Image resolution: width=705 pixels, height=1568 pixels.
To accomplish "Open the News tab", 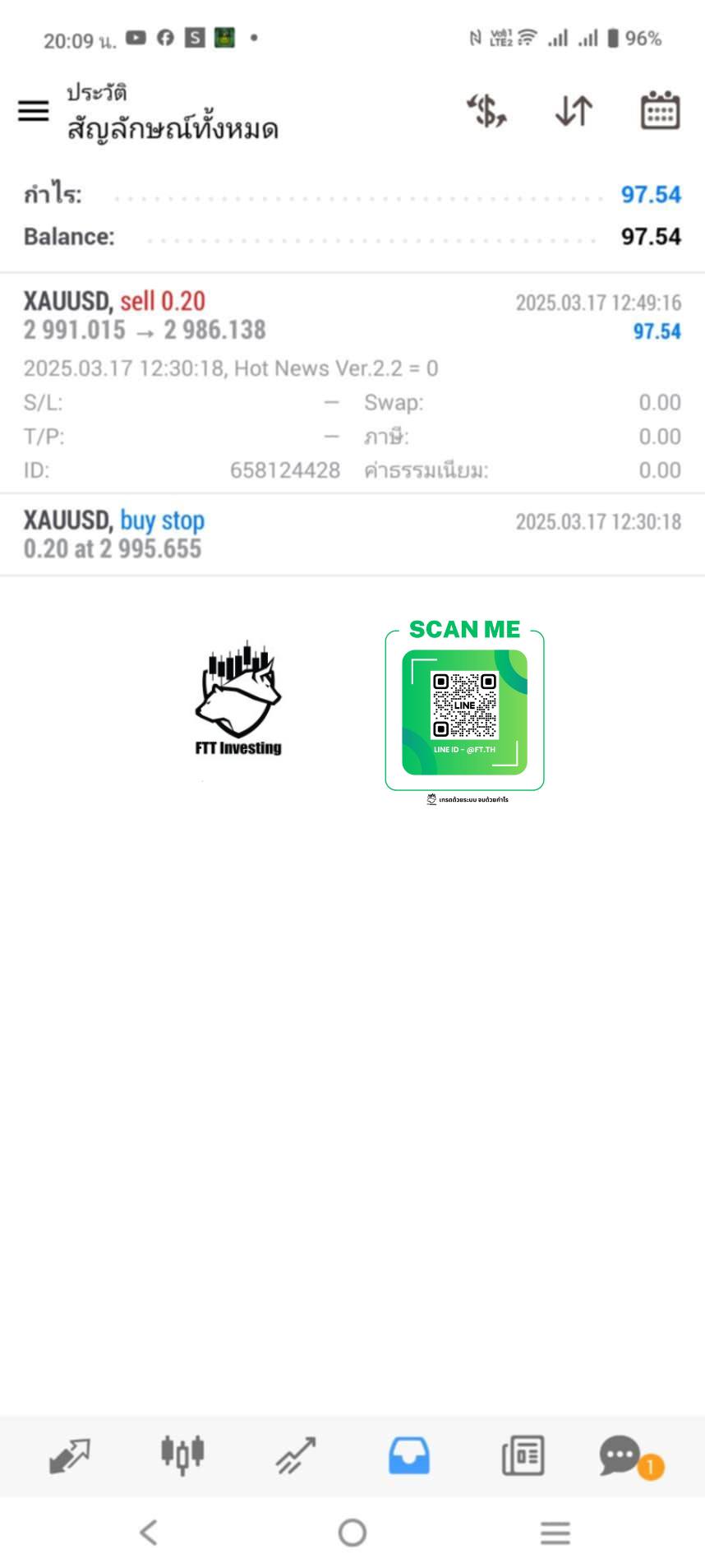I will click(x=523, y=1455).
